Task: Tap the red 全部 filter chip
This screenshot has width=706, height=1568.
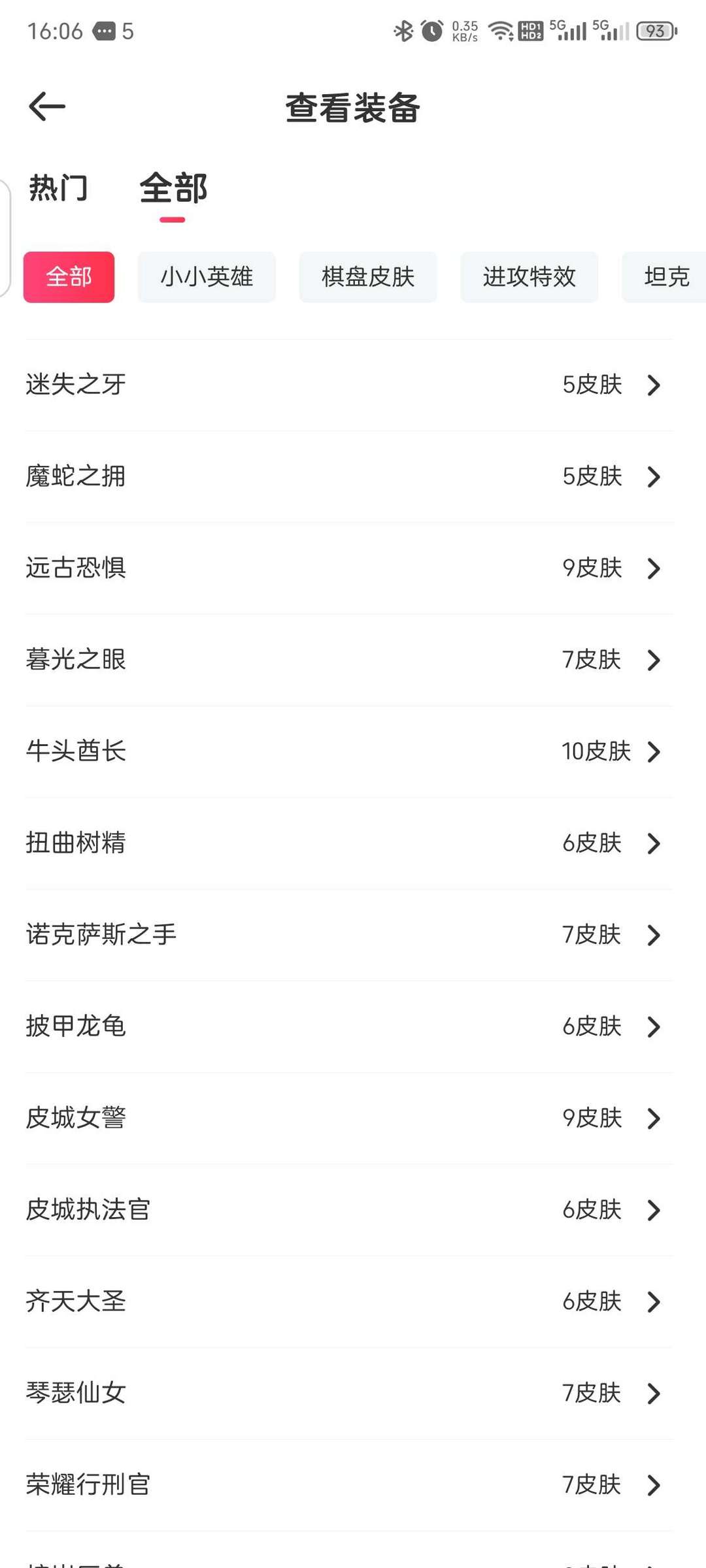Action: 68,277
